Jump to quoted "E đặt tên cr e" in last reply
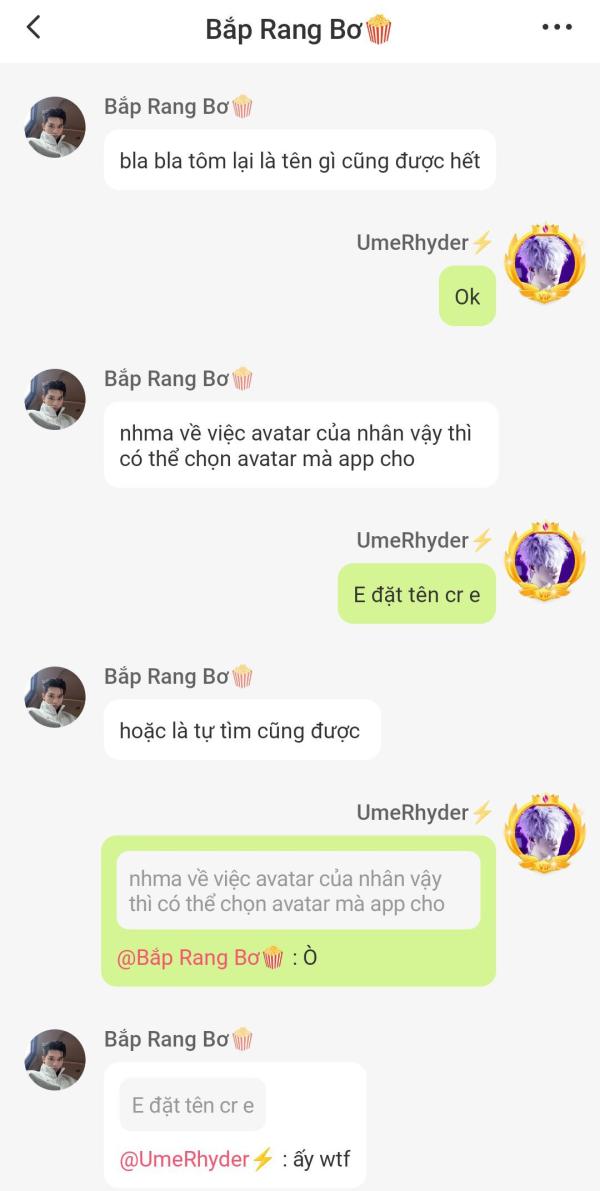 pyautogui.click(x=193, y=1105)
